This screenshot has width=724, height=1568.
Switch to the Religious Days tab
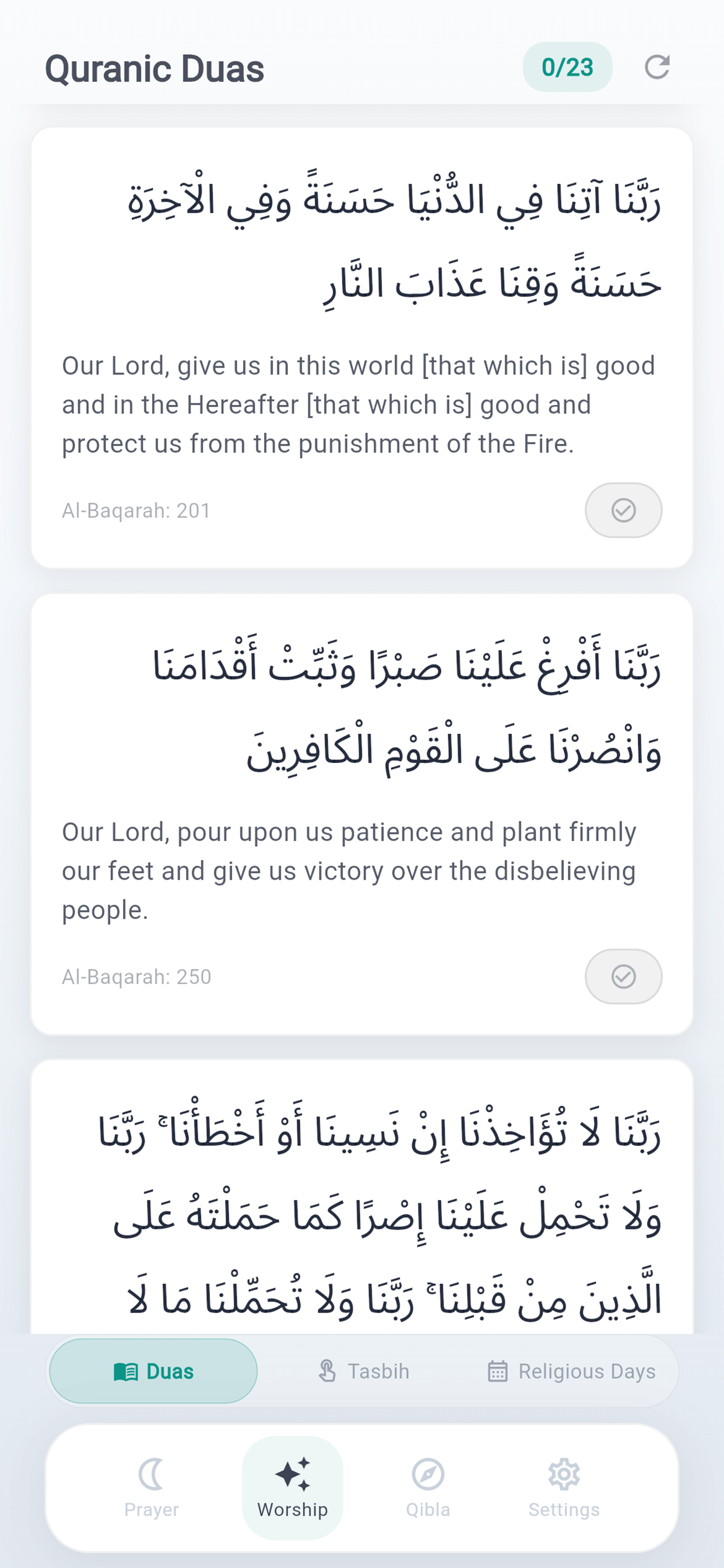coord(572,1370)
